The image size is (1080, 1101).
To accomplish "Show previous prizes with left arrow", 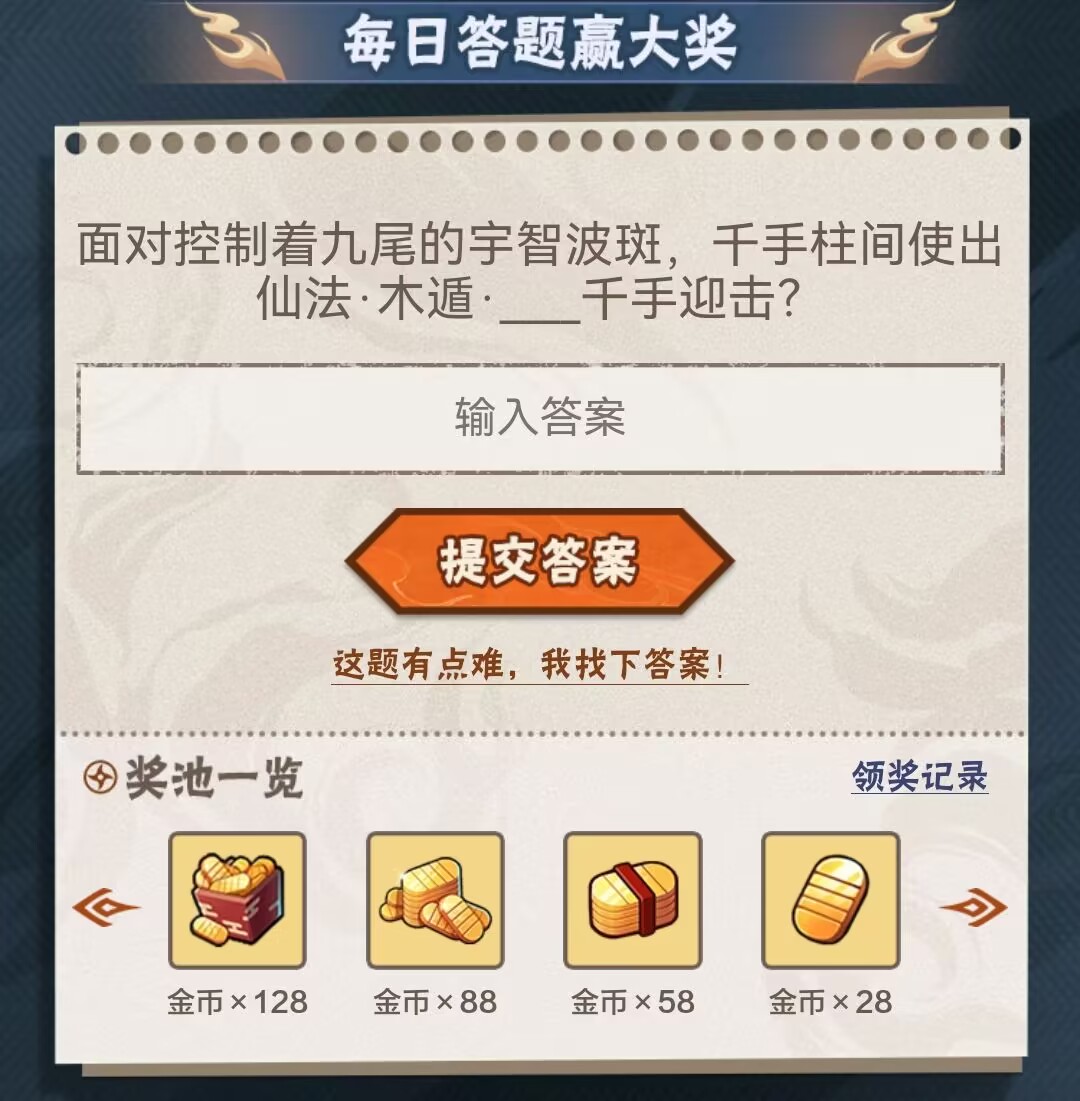I will [x=106, y=907].
